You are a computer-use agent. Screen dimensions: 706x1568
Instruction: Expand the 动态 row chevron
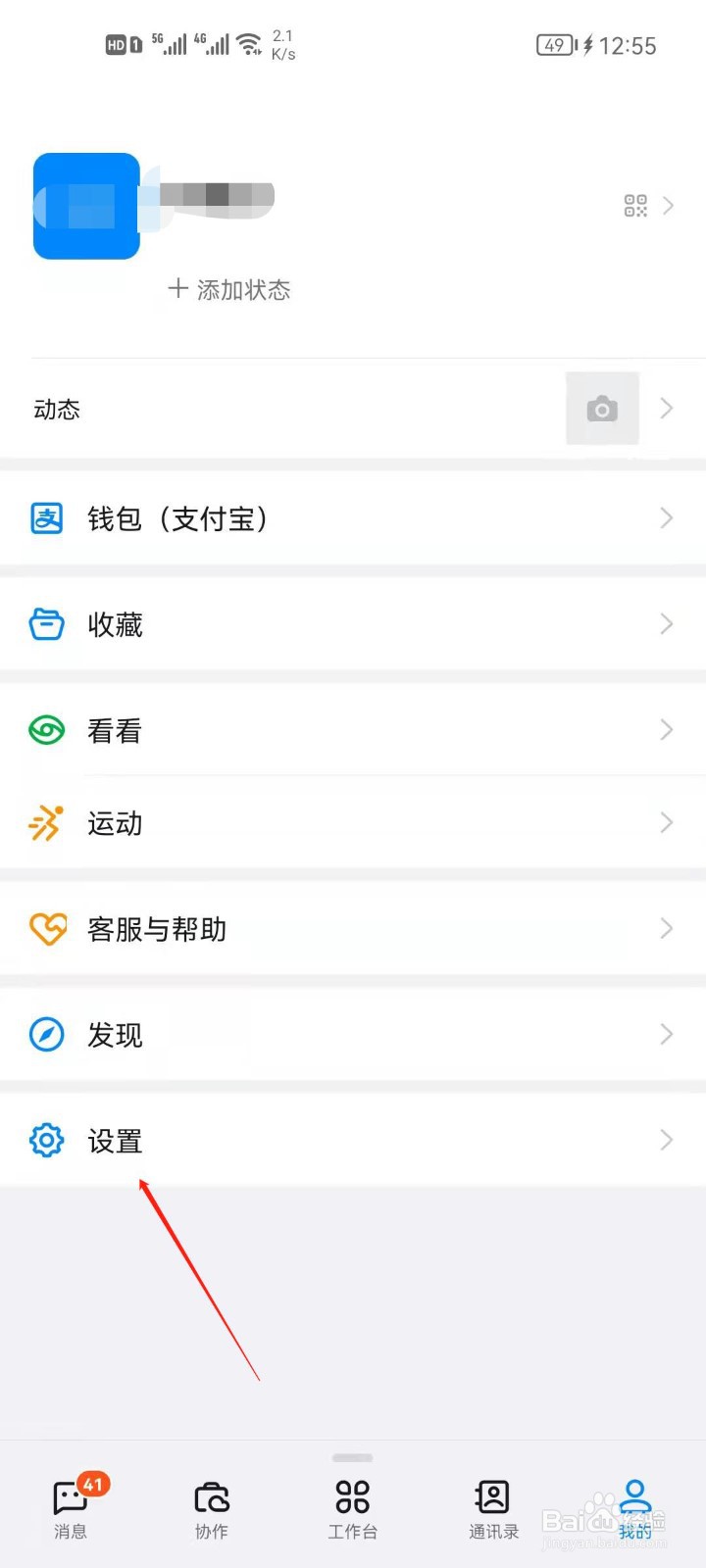669,409
